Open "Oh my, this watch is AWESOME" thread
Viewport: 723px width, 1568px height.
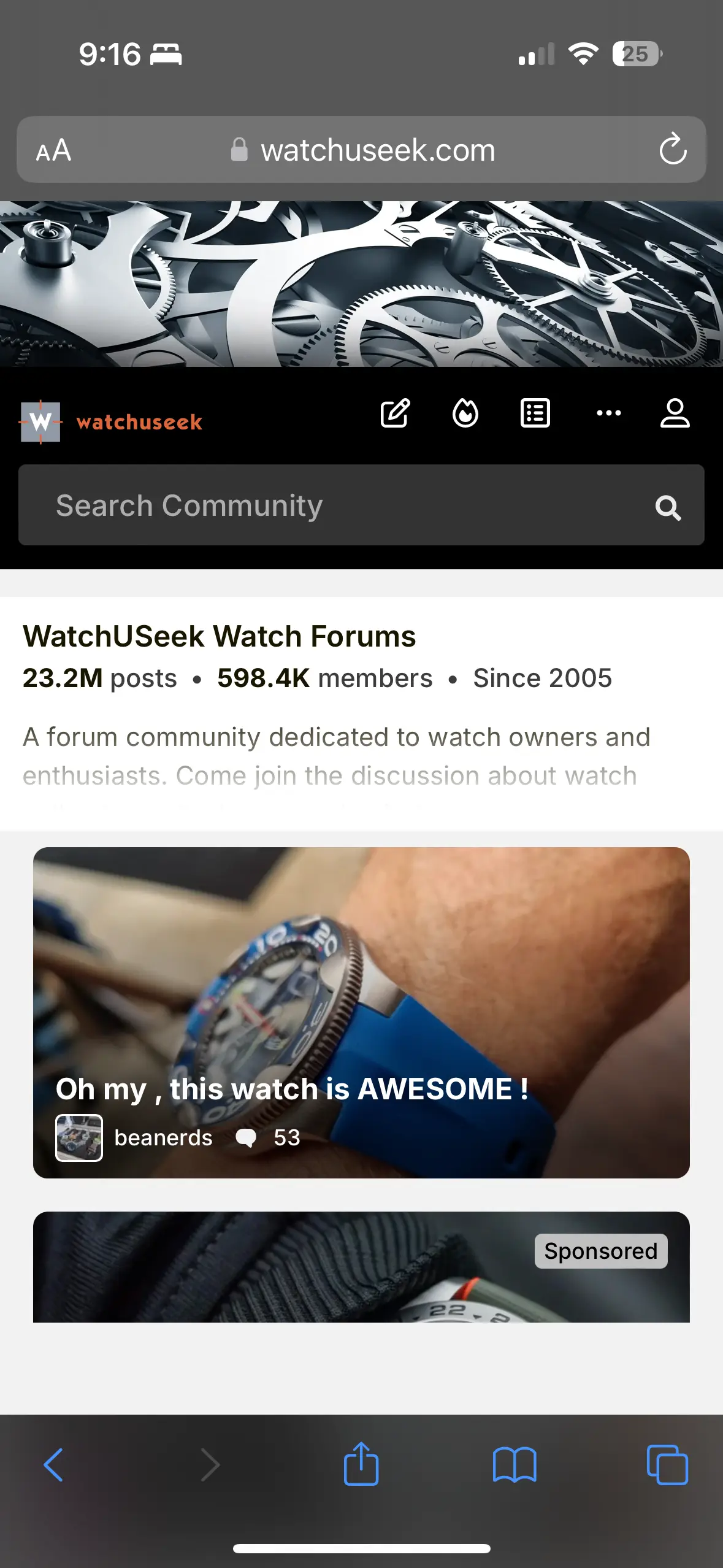point(292,1089)
